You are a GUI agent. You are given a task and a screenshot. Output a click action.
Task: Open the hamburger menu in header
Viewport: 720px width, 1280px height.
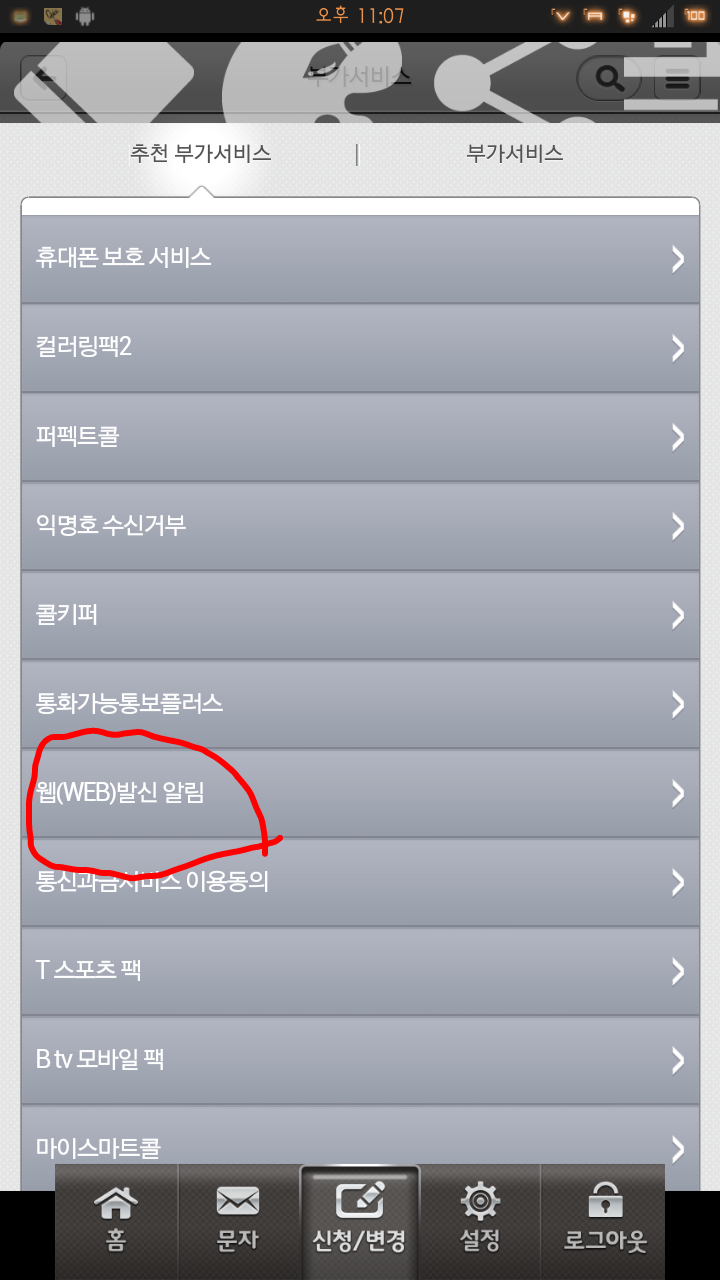pyautogui.click(x=677, y=77)
